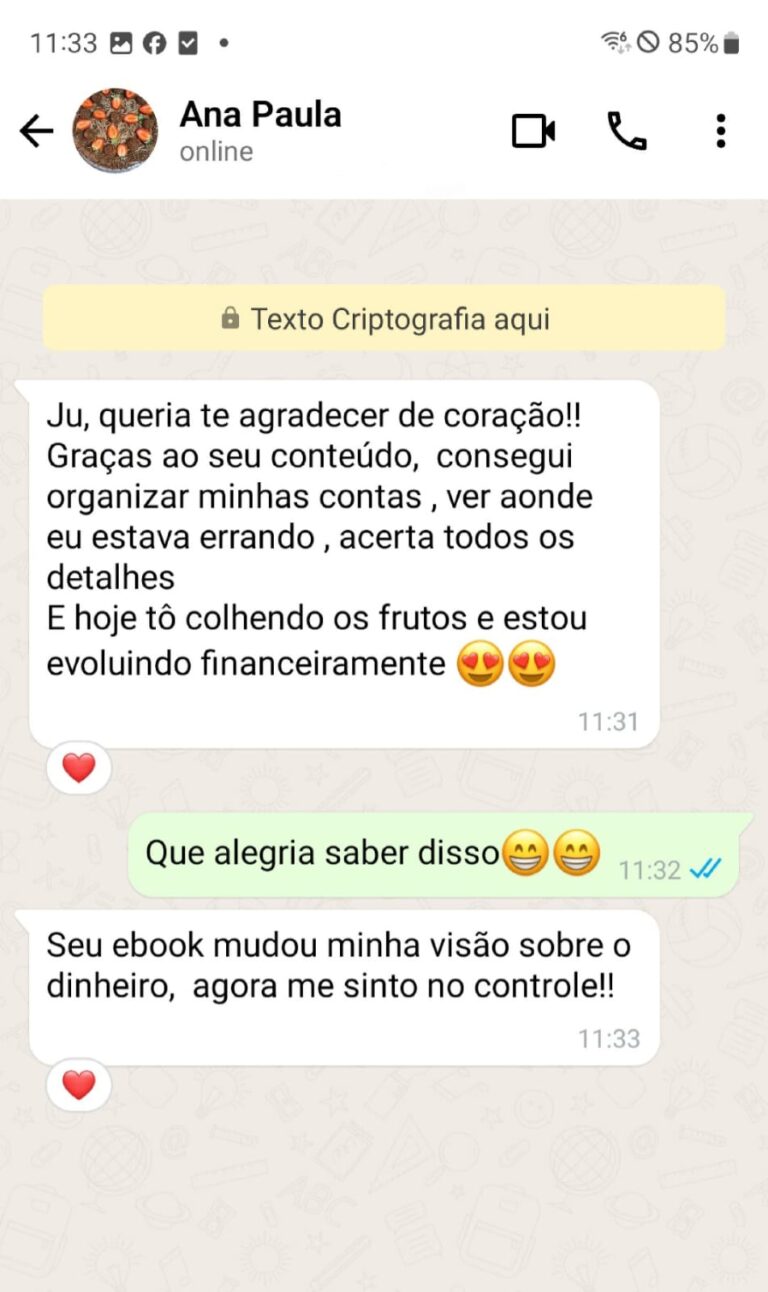
Task: Tap 'online' status under Ana Paula's name
Action: click(215, 152)
